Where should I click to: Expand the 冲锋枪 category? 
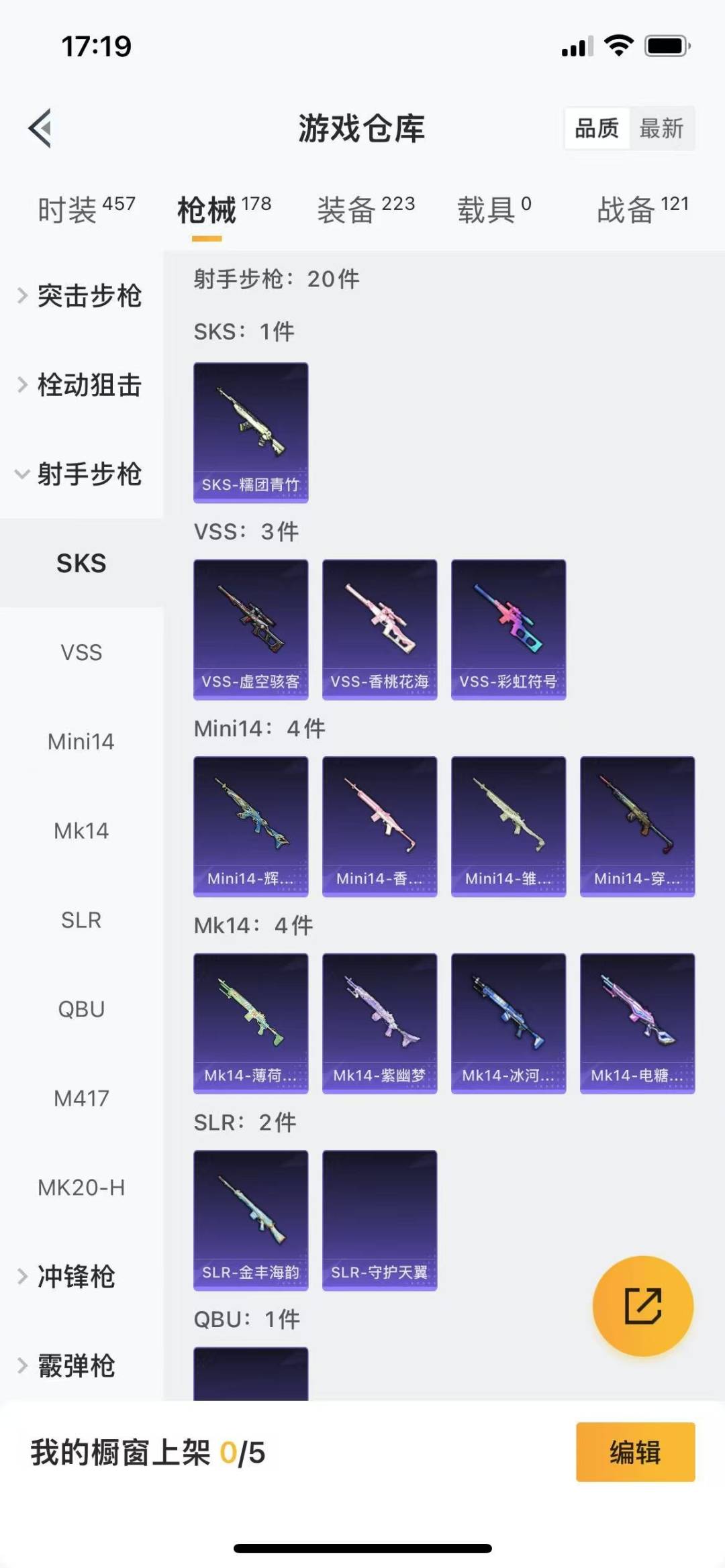tap(67, 1276)
